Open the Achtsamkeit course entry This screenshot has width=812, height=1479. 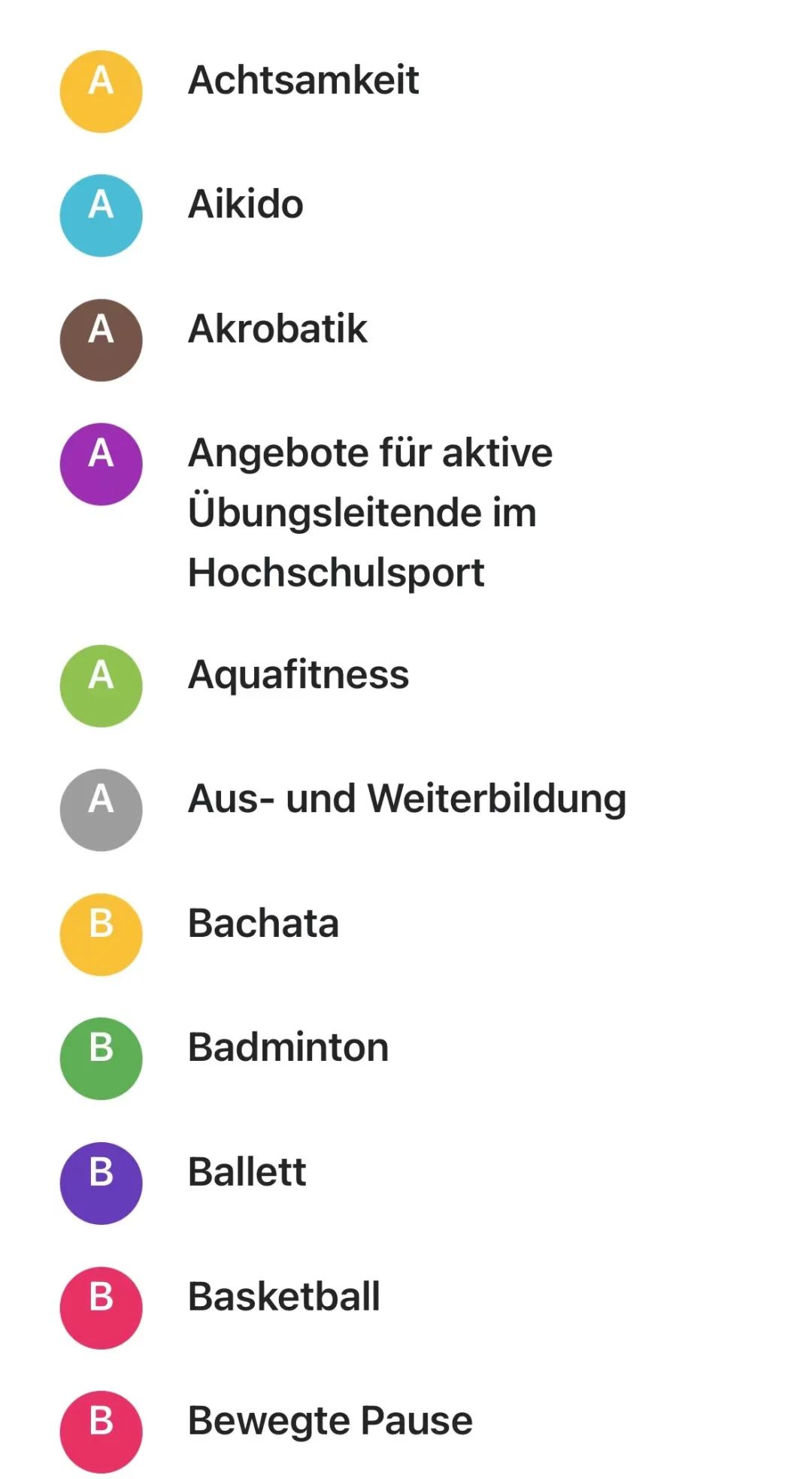pos(303,81)
